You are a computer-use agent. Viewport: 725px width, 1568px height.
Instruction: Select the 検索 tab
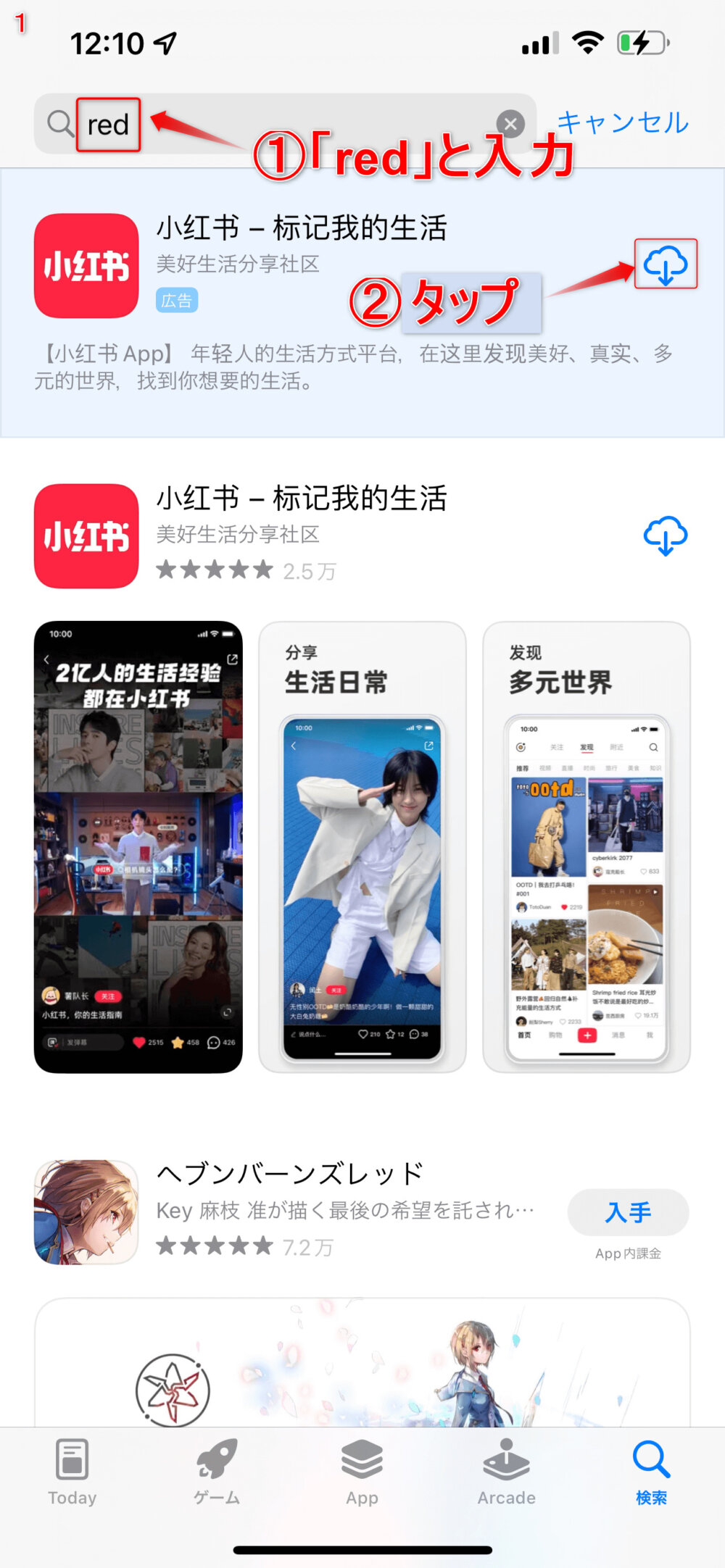click(x=651, y=1472)
